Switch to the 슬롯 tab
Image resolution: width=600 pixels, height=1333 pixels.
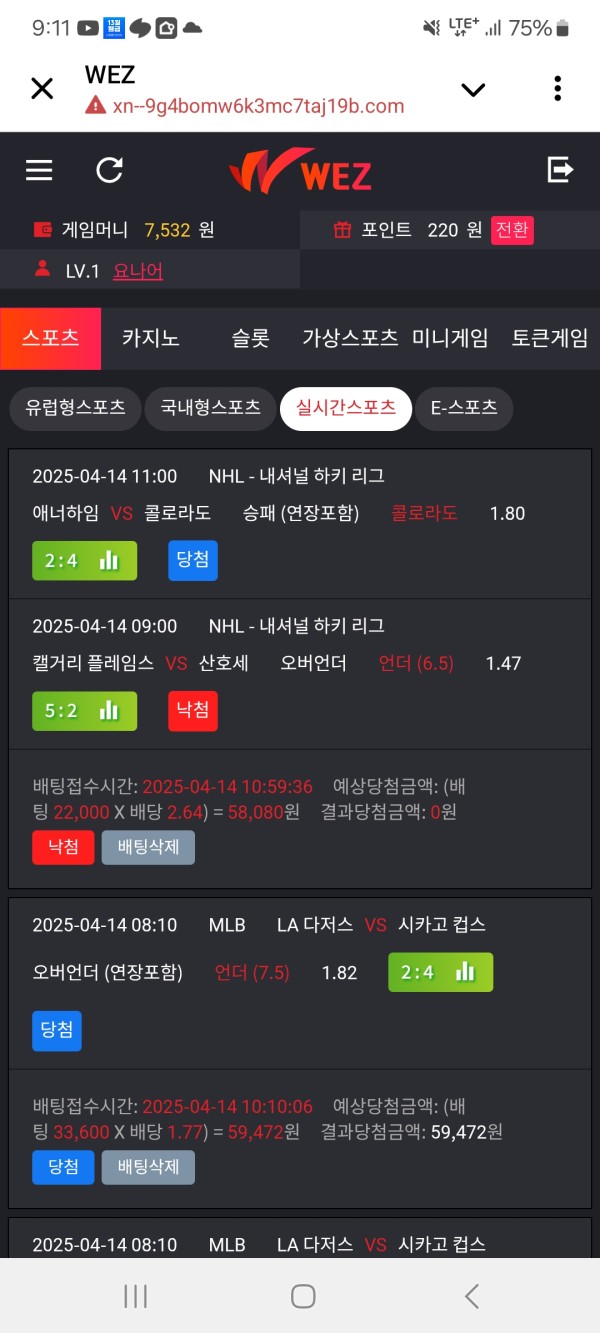(x=250, y=338)
